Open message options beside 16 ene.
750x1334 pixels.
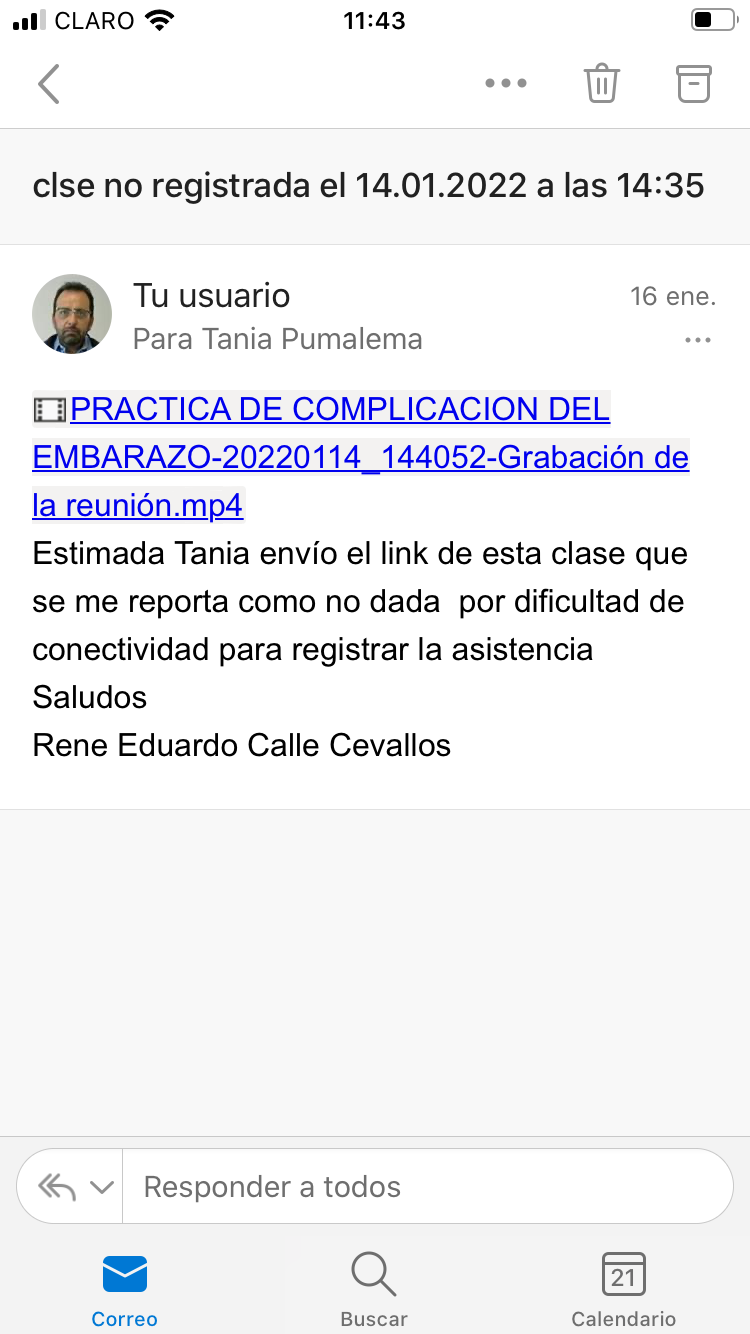click(x=697, y=341)
